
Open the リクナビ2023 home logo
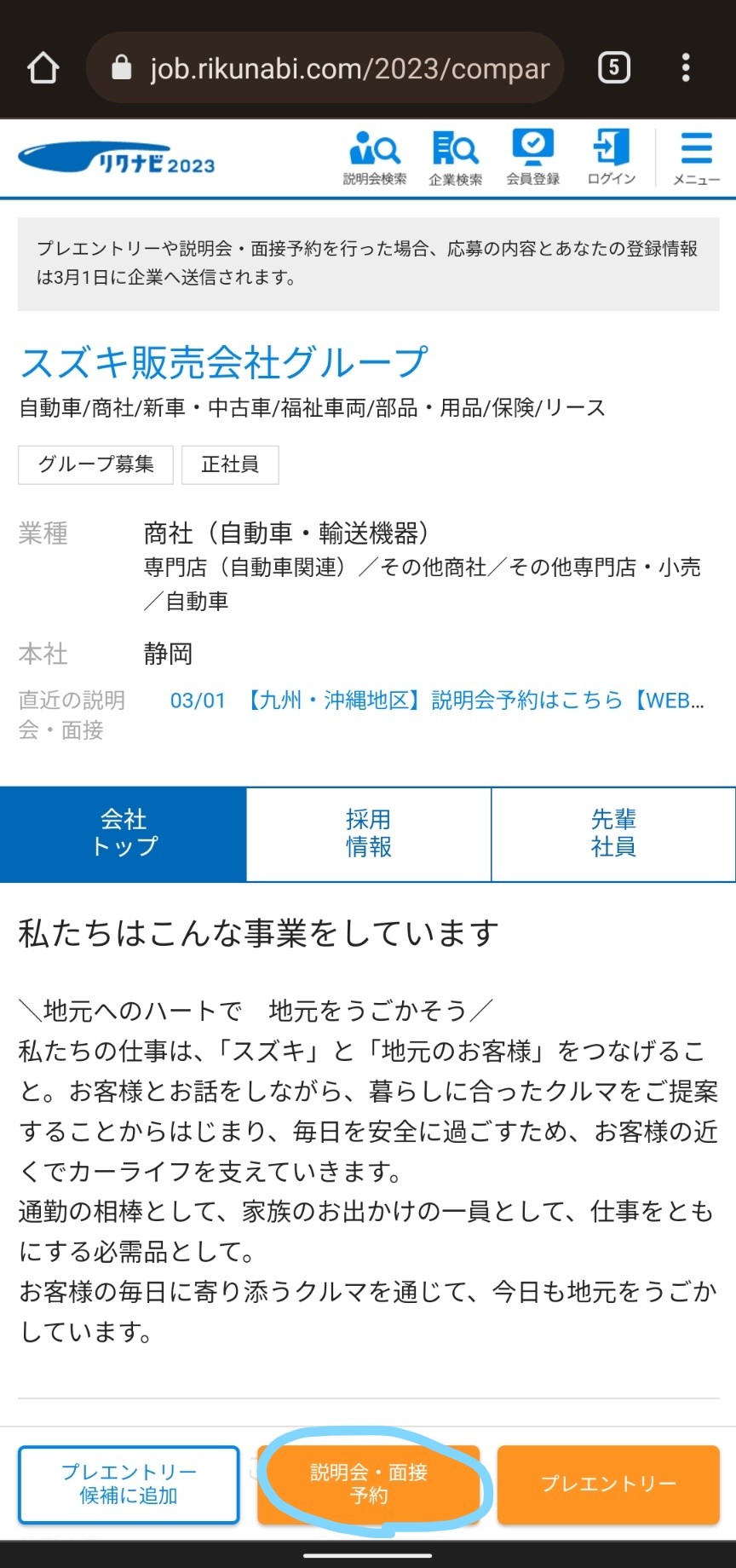point(117,159)
